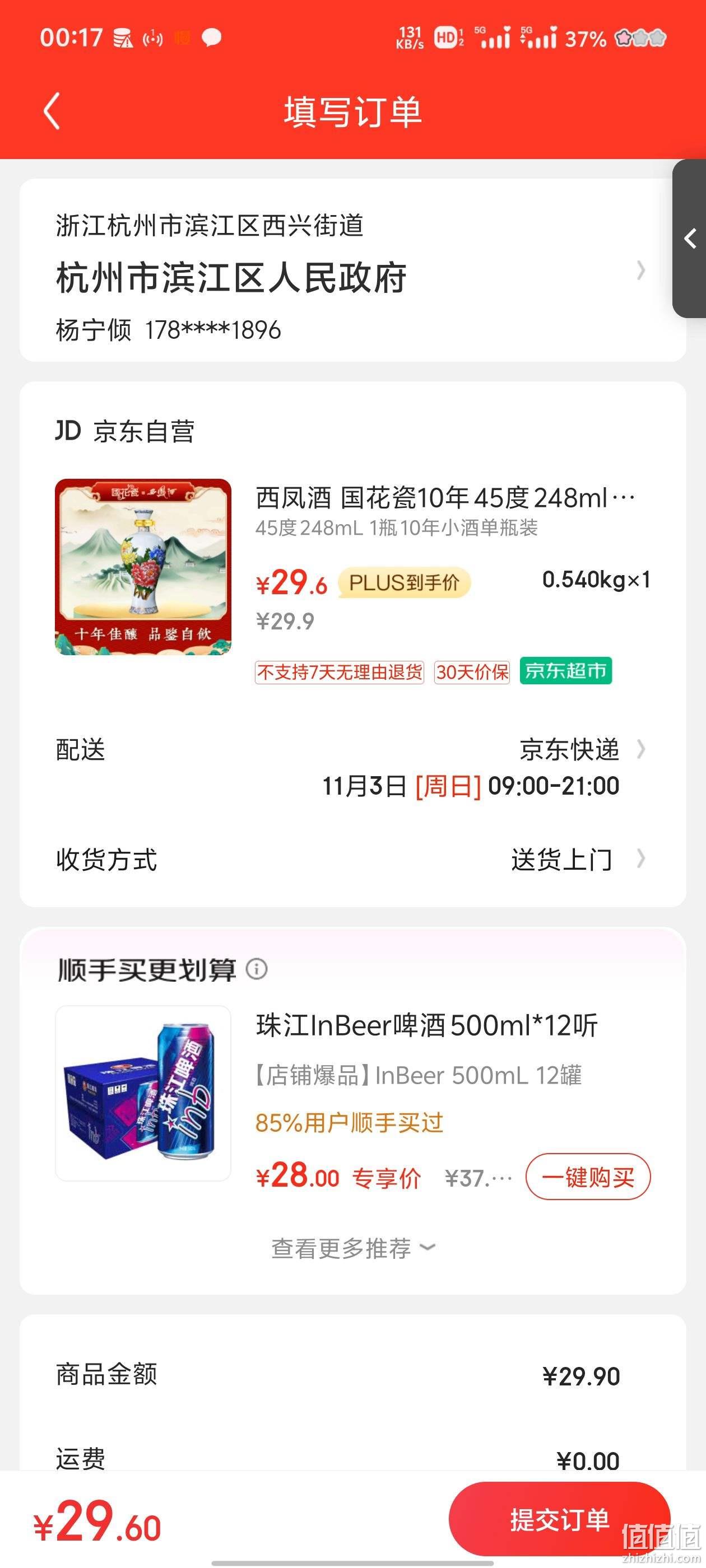Tap 一键购买 for 珠江InBeer啤酒
The image size is (706, 1568).
click(588, 1177)
